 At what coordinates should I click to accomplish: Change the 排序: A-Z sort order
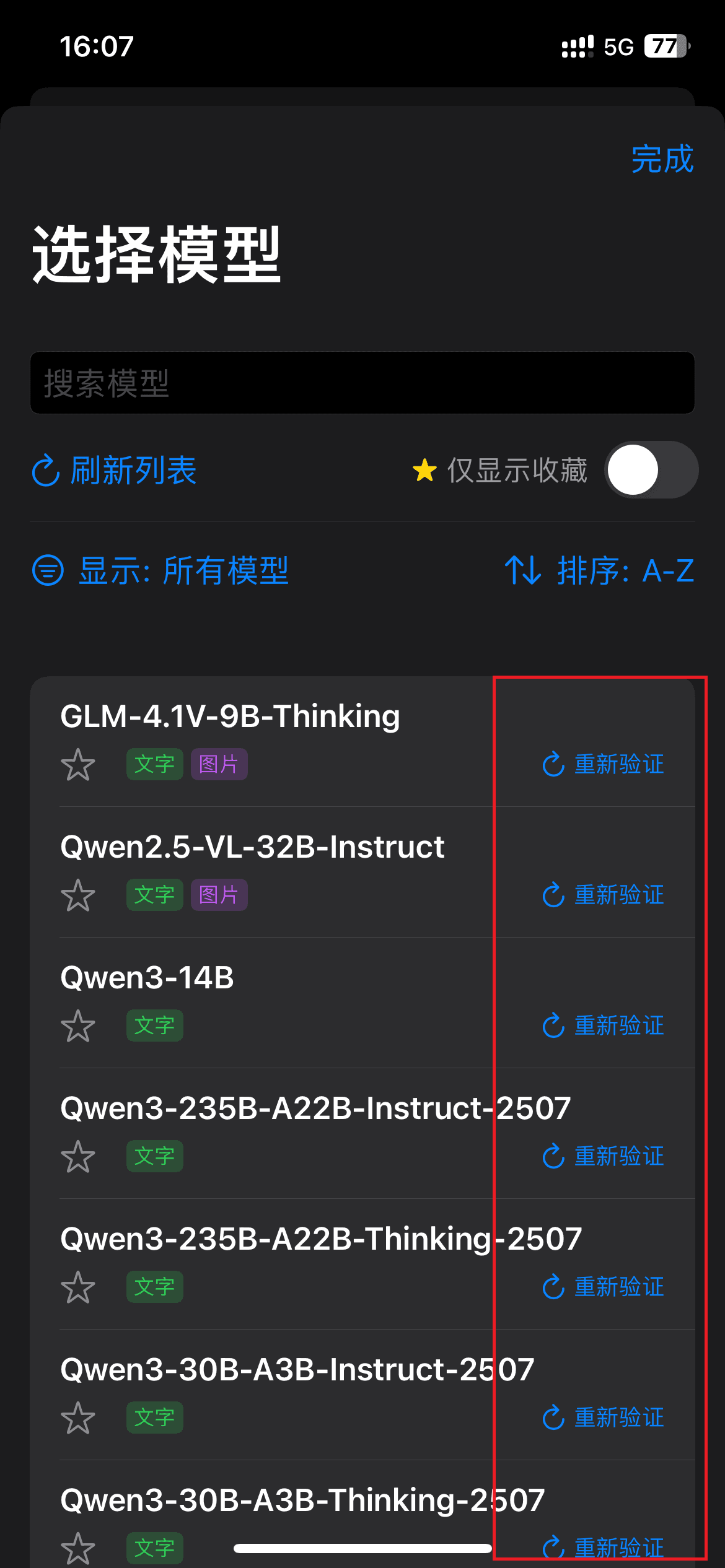point(599,570)
